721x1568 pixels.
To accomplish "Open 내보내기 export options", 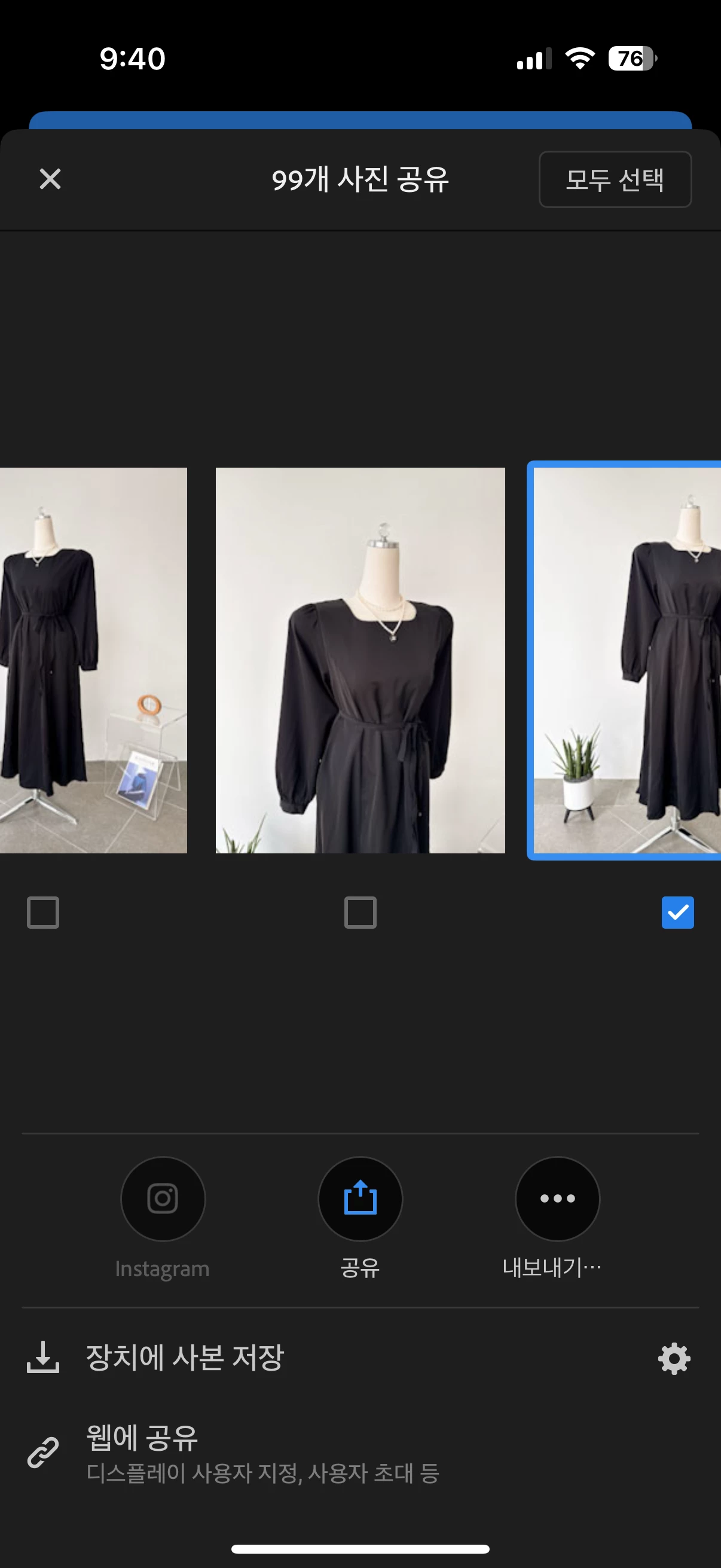I will click(x=557, y=1198).
